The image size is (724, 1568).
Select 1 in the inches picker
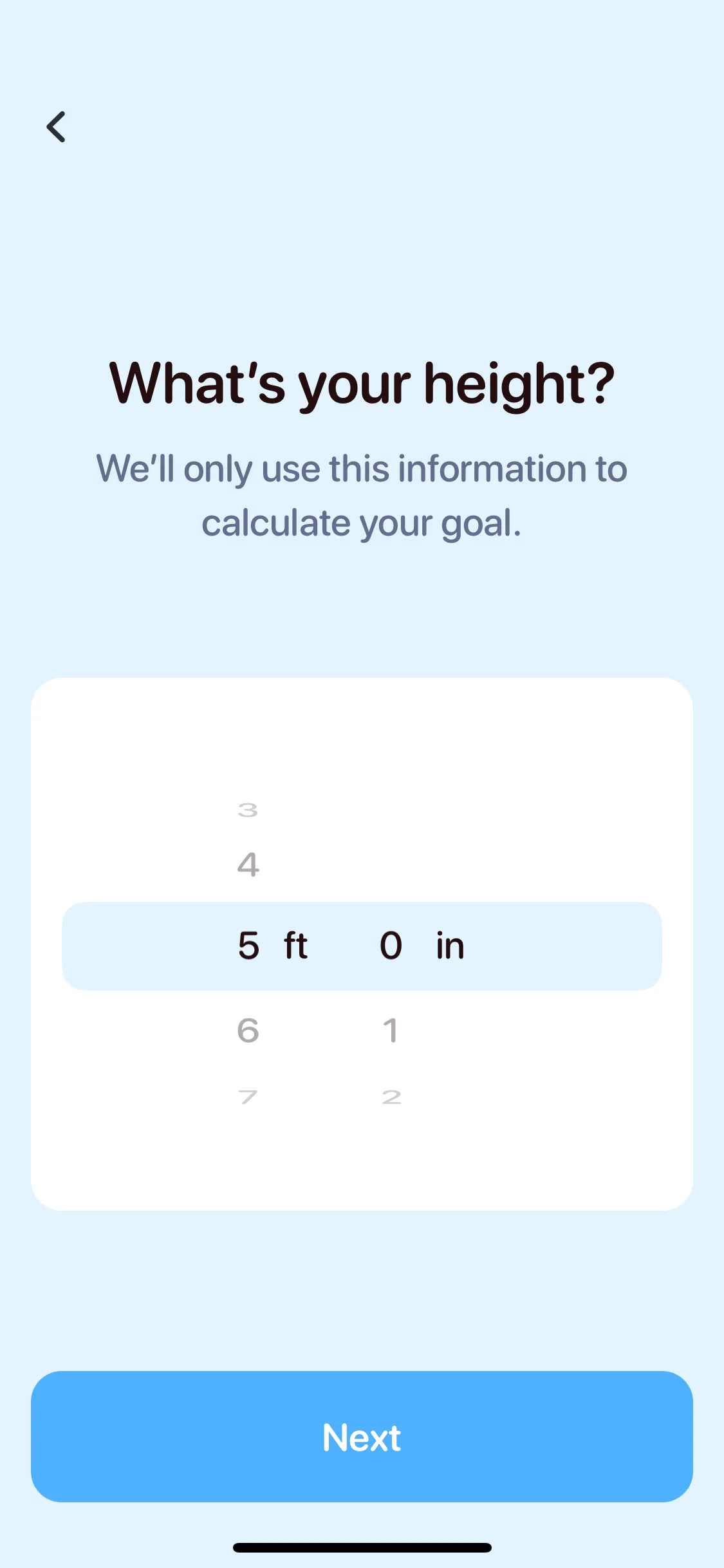point(391,1031)
